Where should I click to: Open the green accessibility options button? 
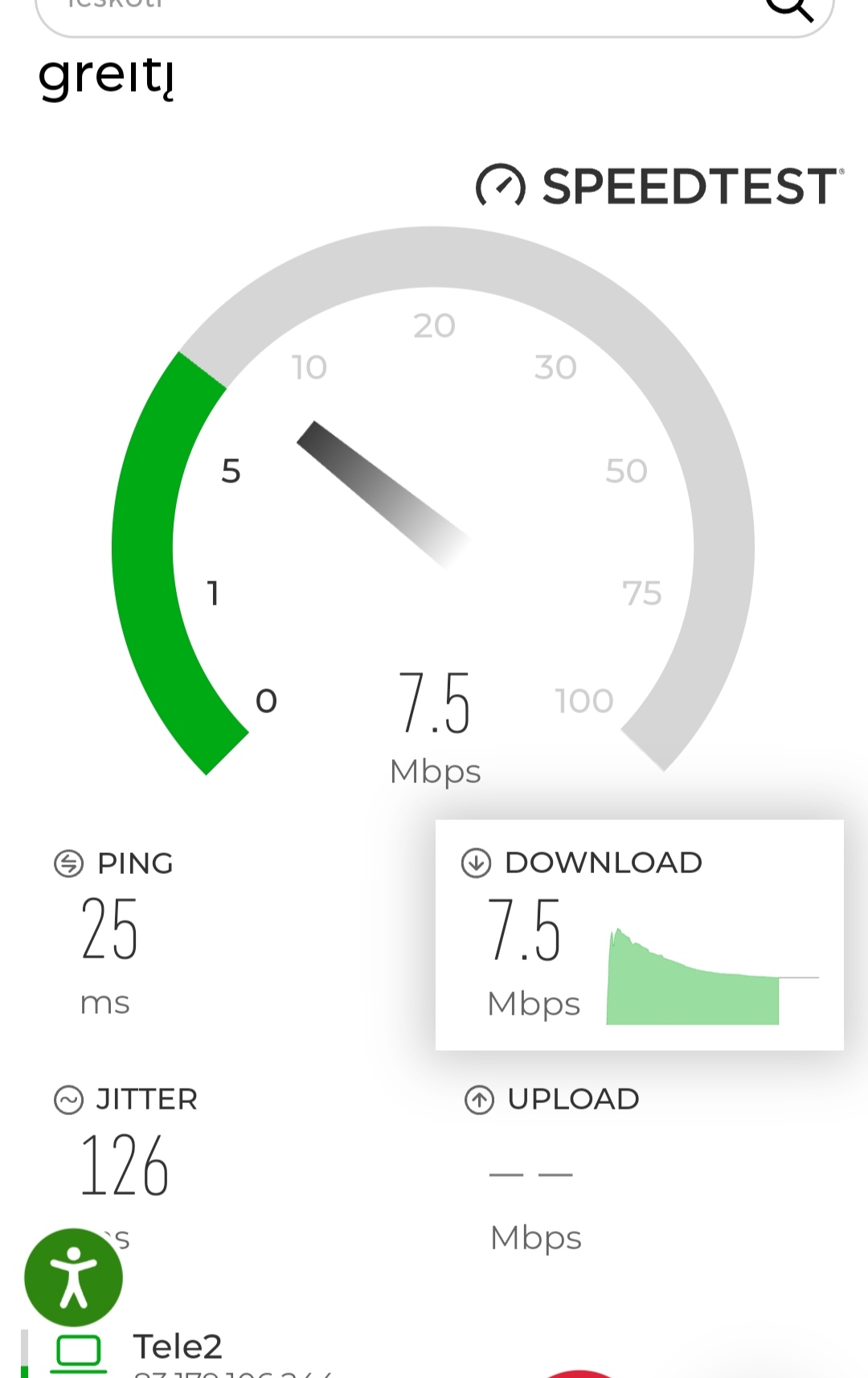(73, 1277)
